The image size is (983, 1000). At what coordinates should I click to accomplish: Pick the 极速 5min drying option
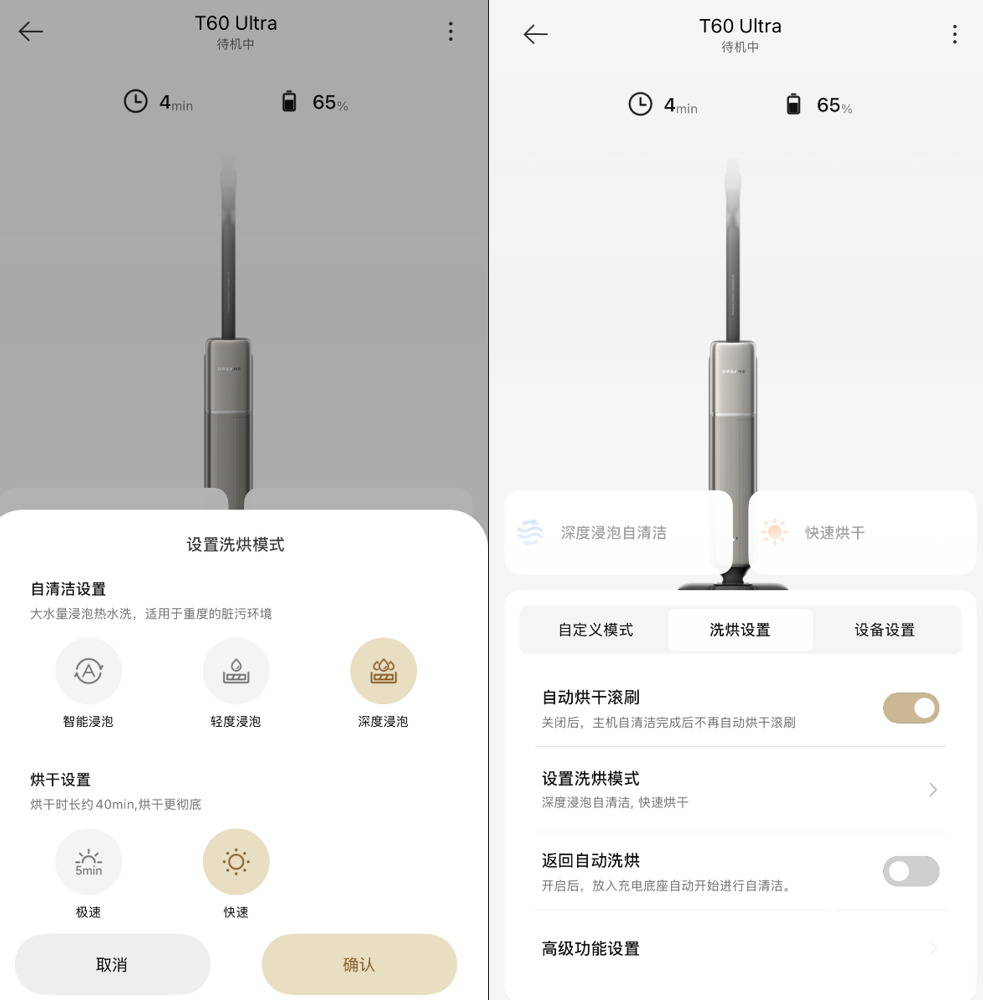[x=88, y=862]
